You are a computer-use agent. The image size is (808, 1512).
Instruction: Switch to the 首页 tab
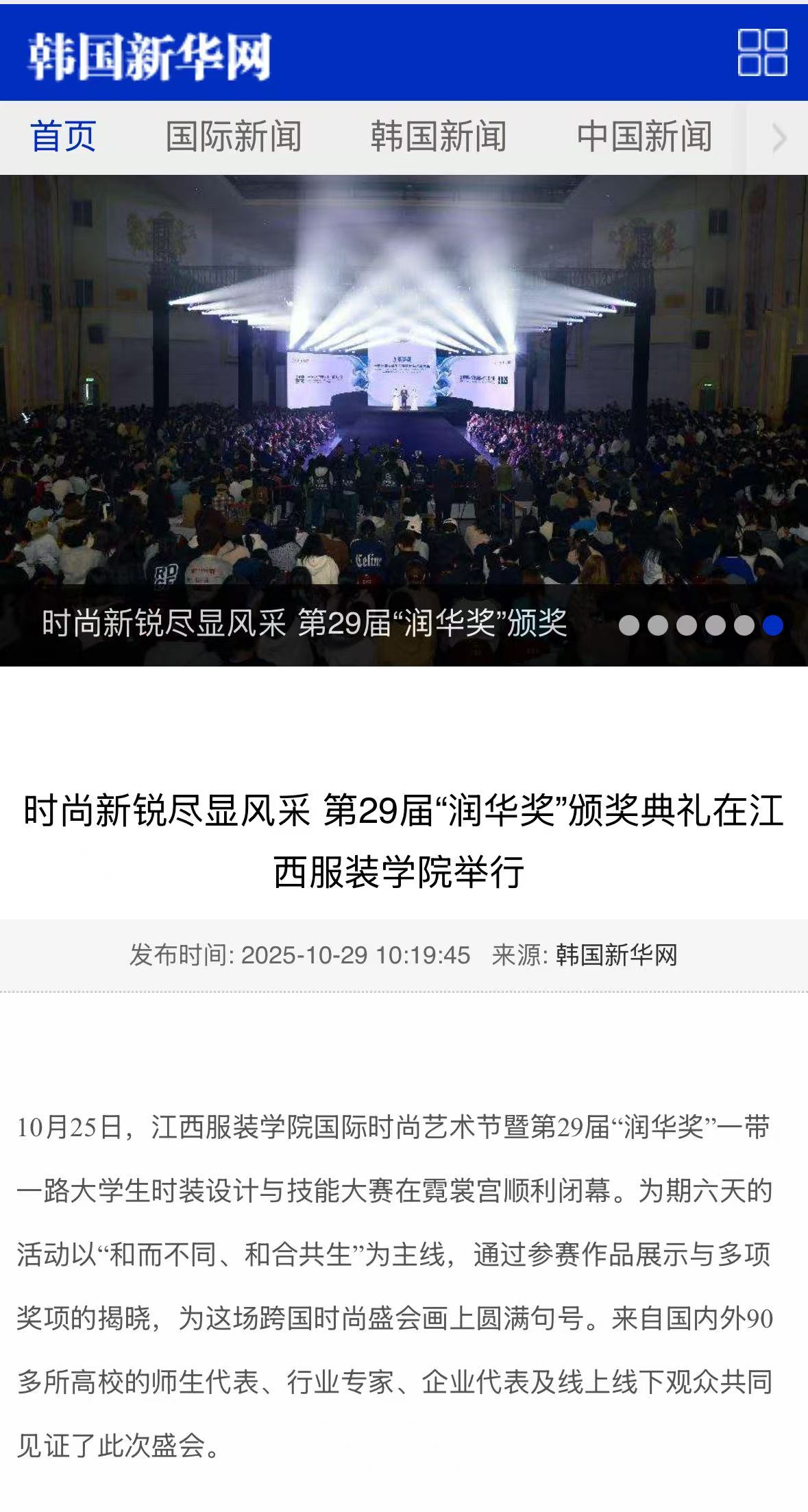coord(63,136)
